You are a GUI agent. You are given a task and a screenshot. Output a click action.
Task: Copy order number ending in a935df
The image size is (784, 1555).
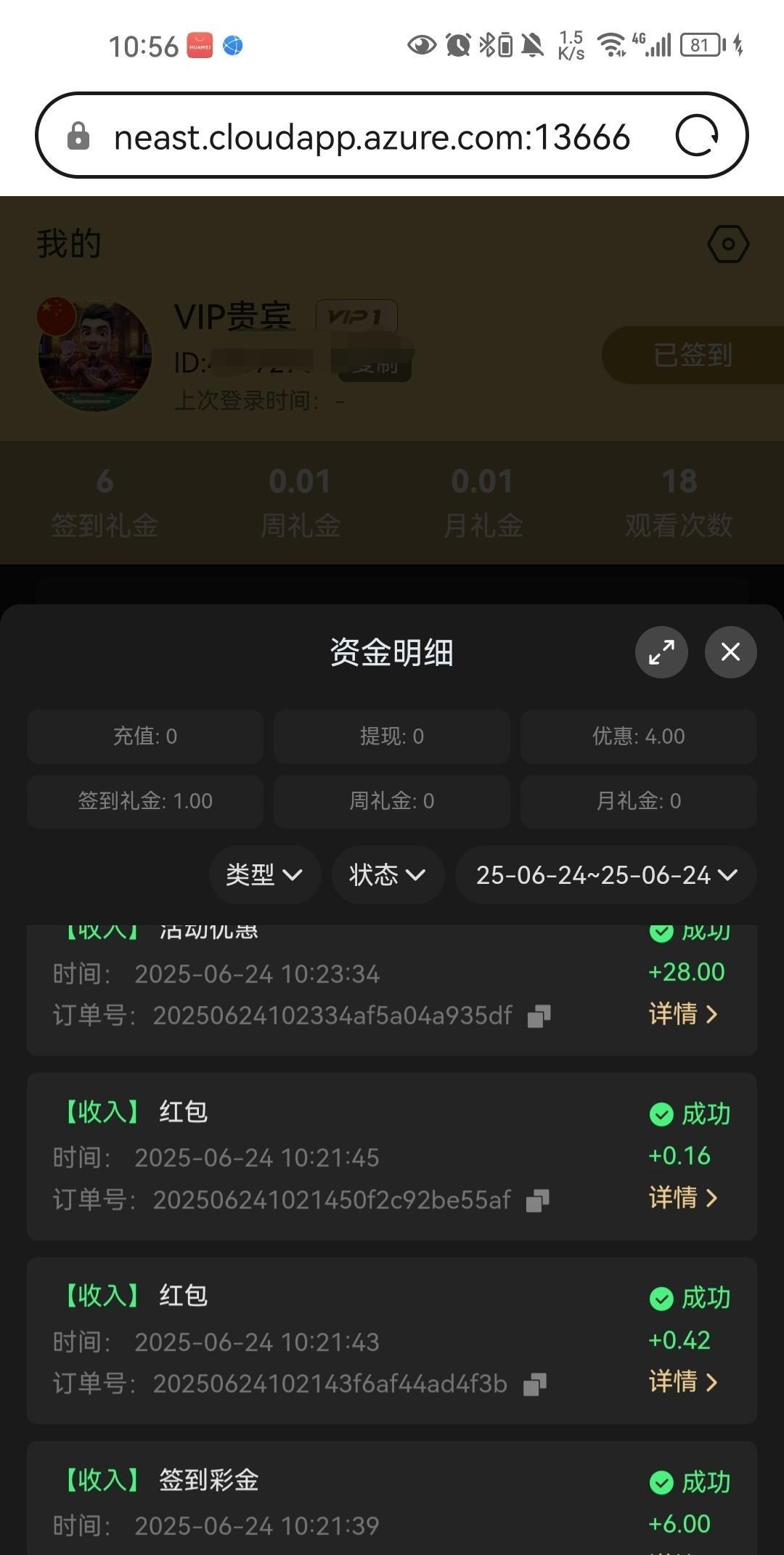point(539,1016)
